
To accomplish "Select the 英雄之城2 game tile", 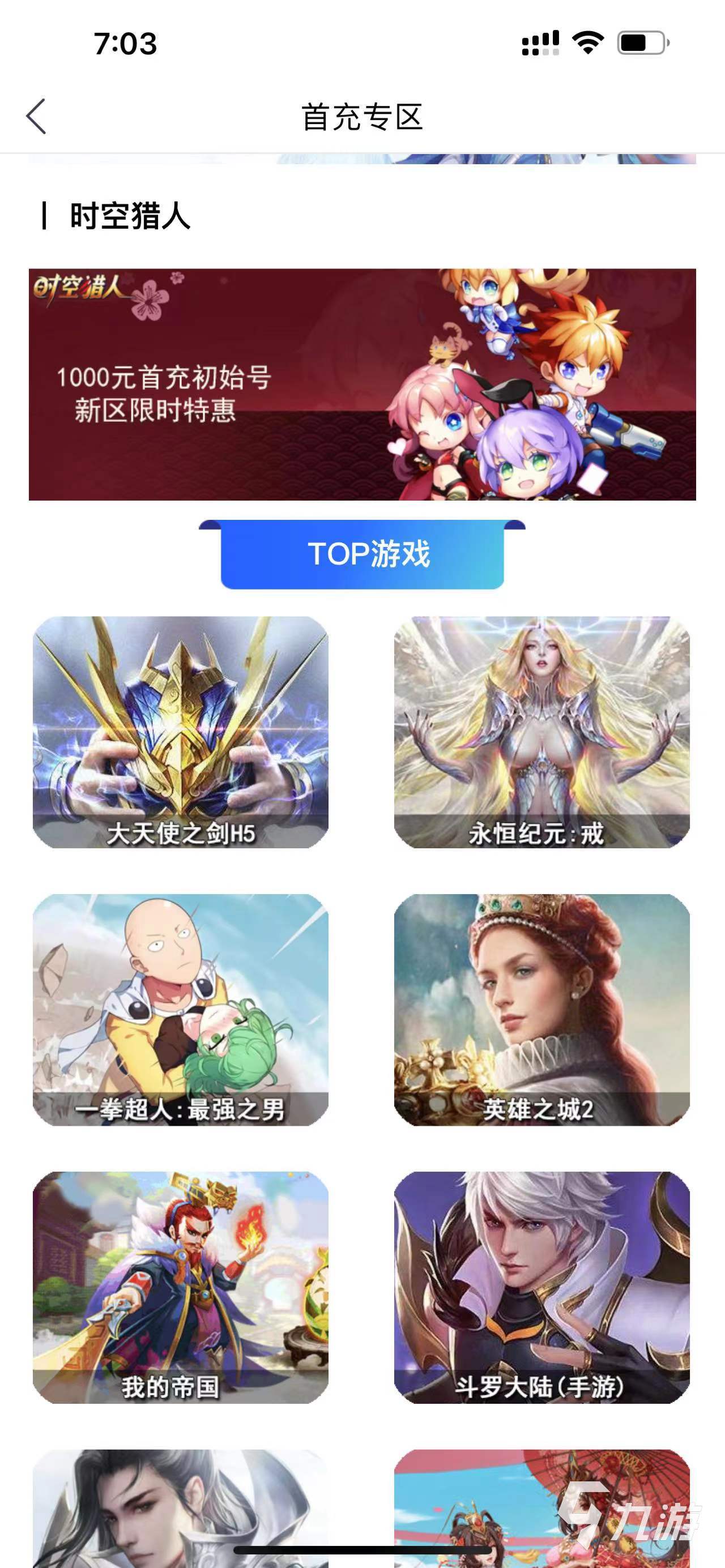I will (542, 1009).
